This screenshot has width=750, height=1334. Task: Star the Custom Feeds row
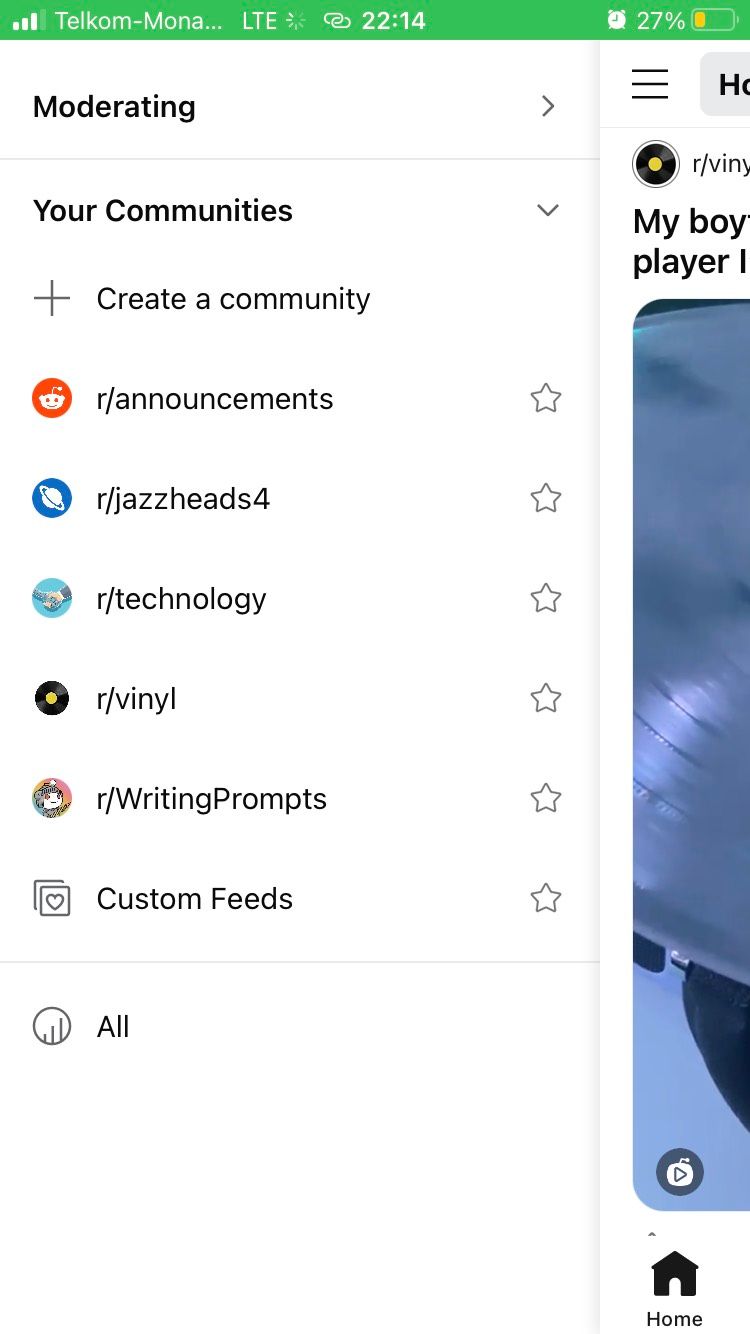click(x=545, y=898)
